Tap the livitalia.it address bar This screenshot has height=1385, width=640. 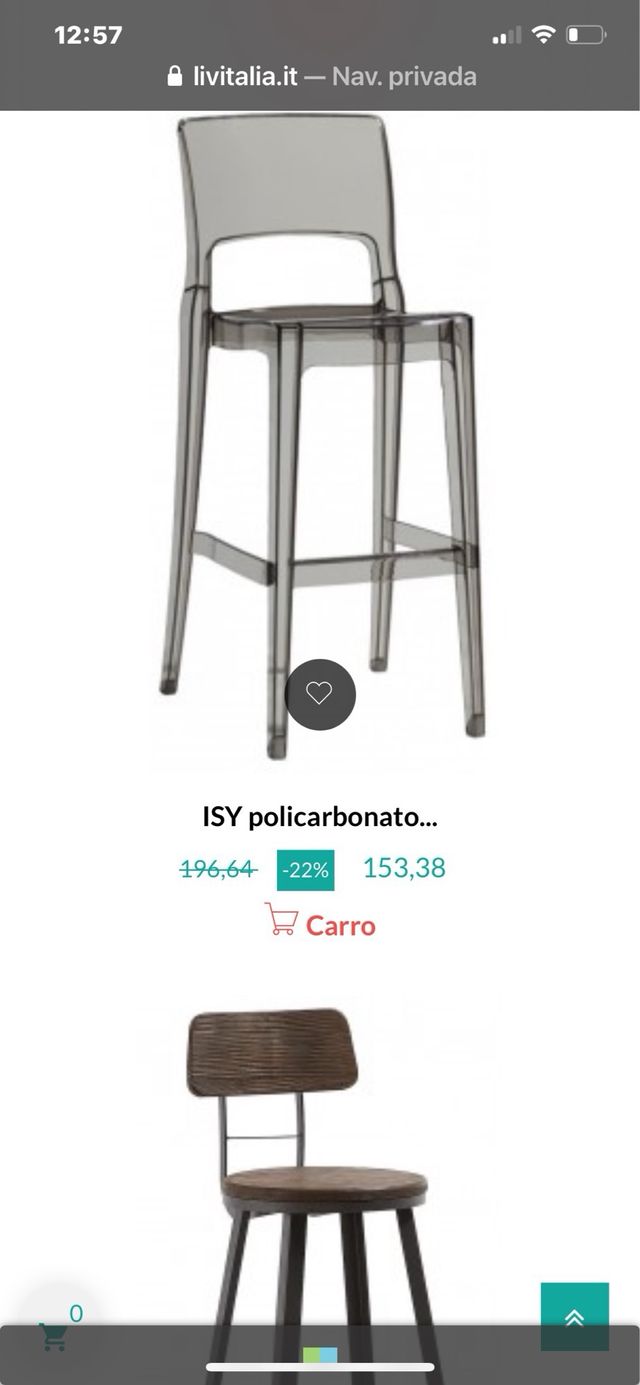click(x=320, y=77)
